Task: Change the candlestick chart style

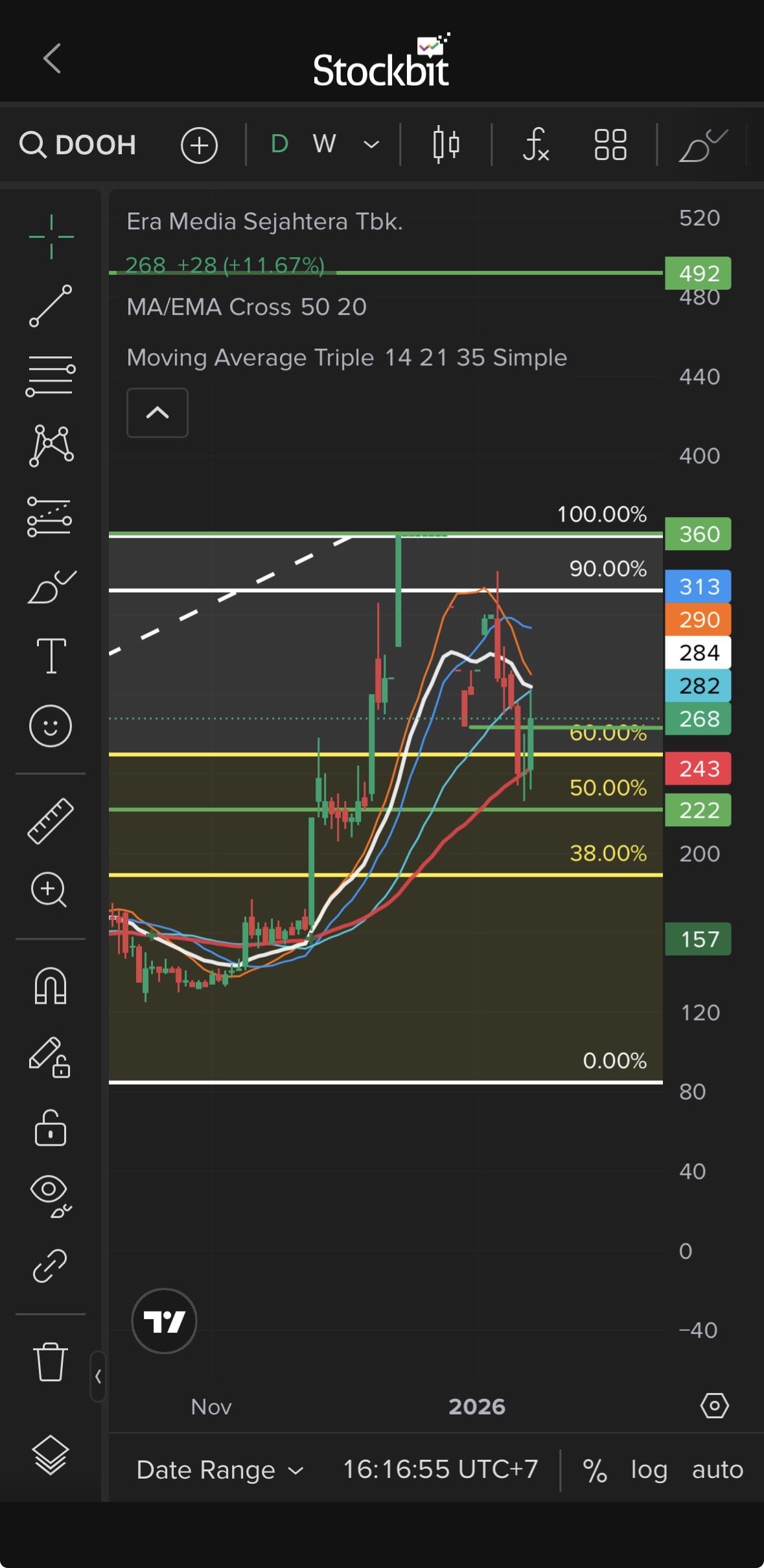Action: (x=446, y=144)
